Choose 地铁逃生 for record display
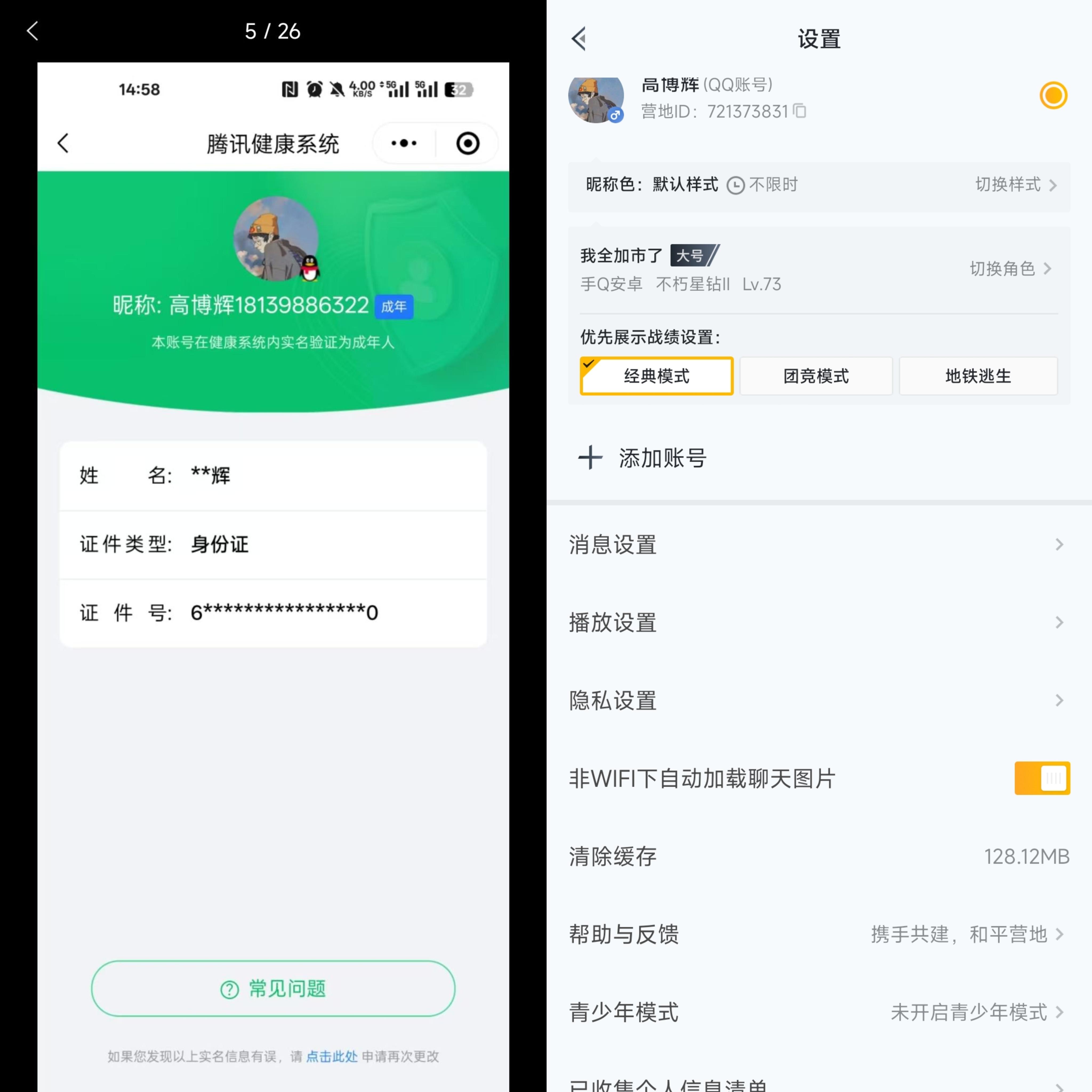 978,376
